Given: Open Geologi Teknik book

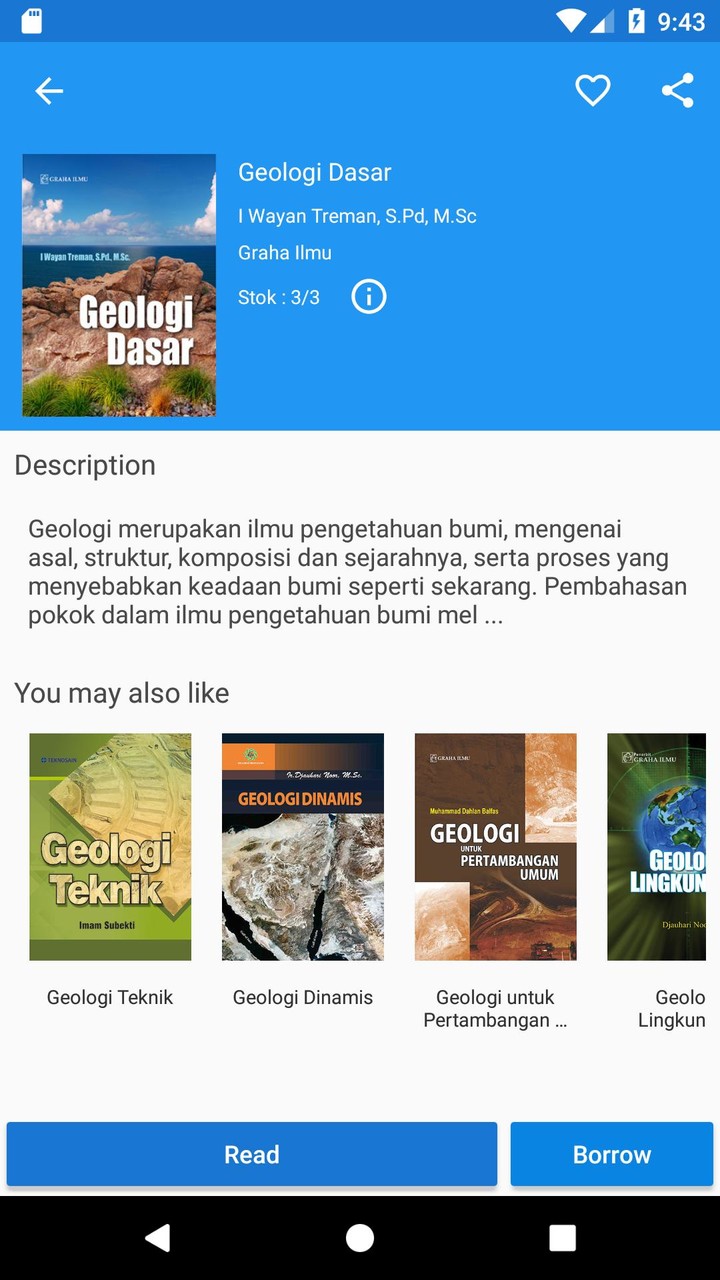Looking at the screenshot, I should (x=110, y=847).
